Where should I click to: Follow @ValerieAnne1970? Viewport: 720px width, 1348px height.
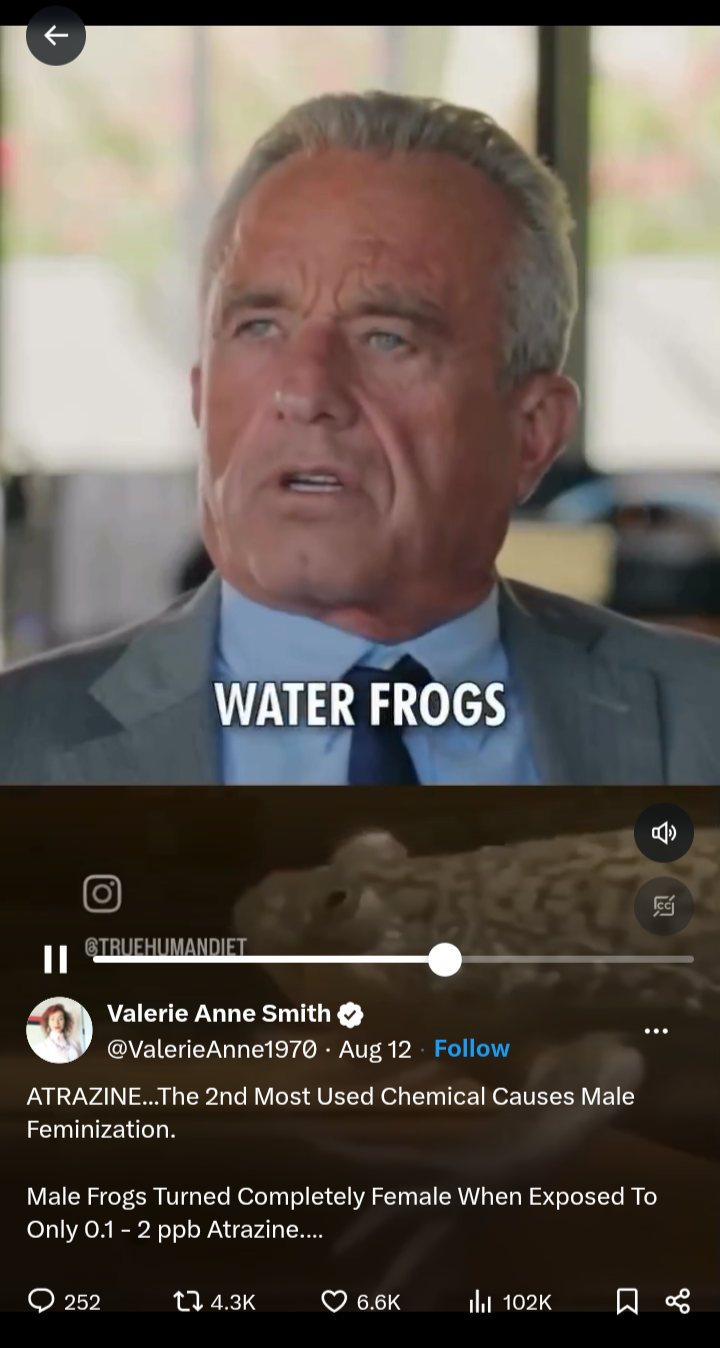pos(472,1048)
